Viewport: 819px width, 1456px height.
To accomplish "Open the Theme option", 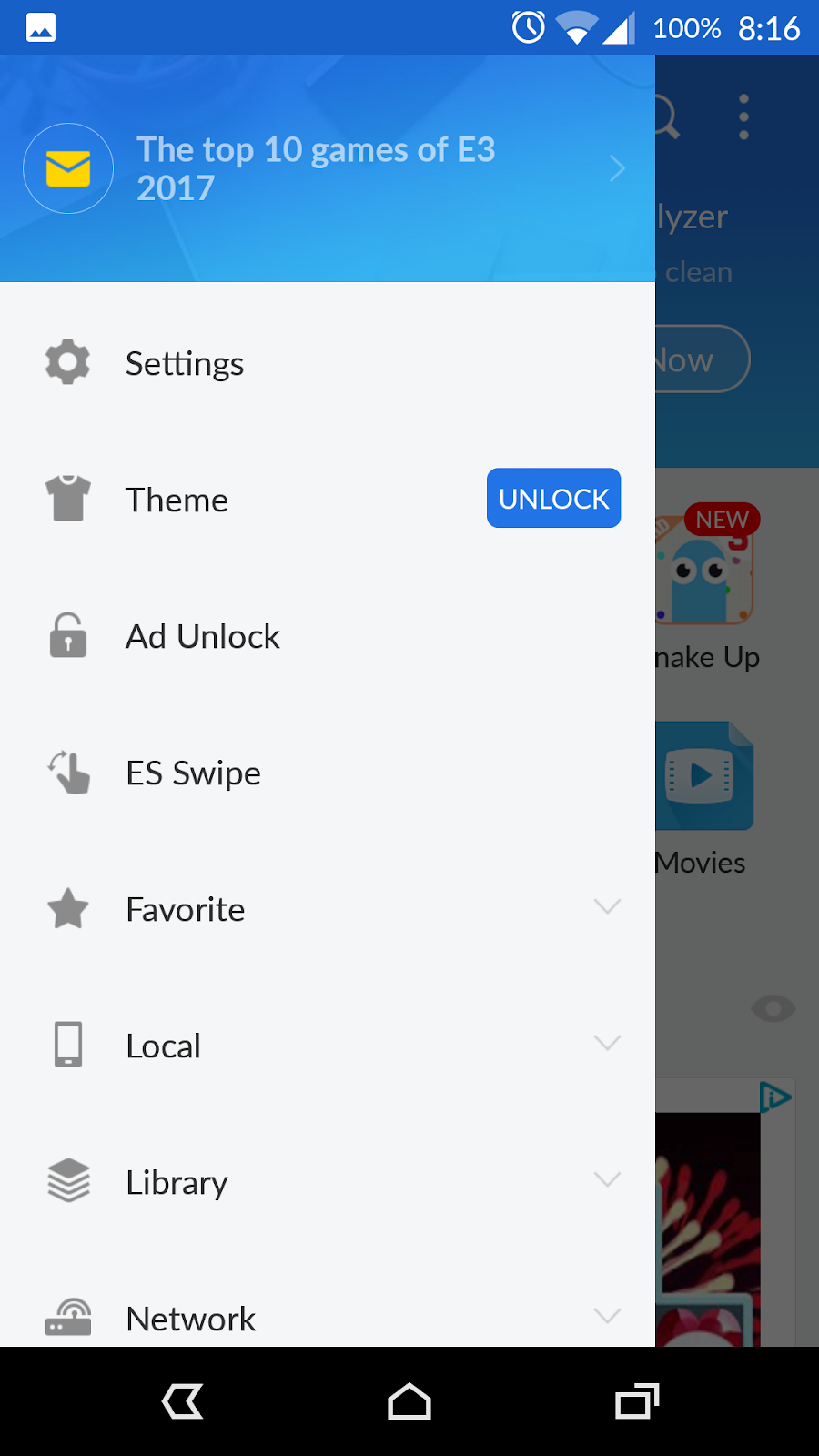I will 177,500.
